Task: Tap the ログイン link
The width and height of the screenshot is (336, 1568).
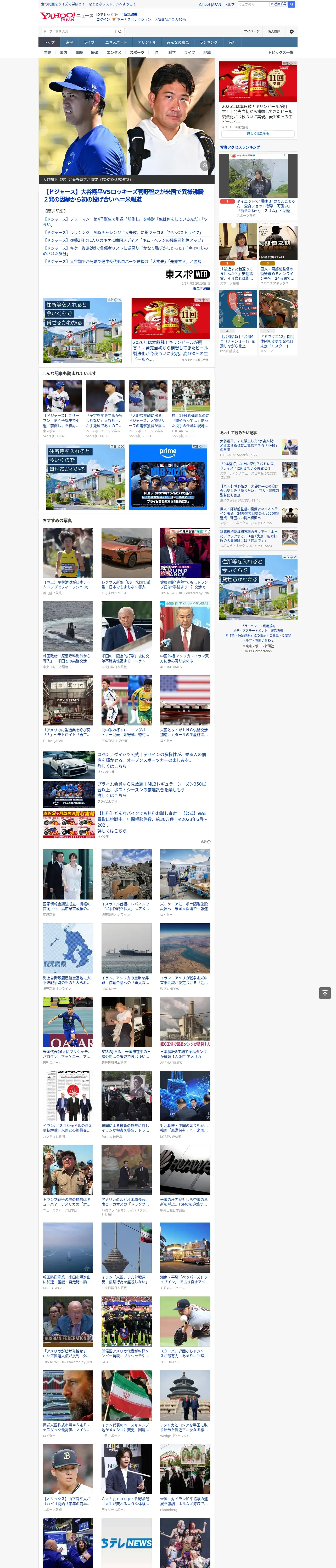Action: point(103,20)
